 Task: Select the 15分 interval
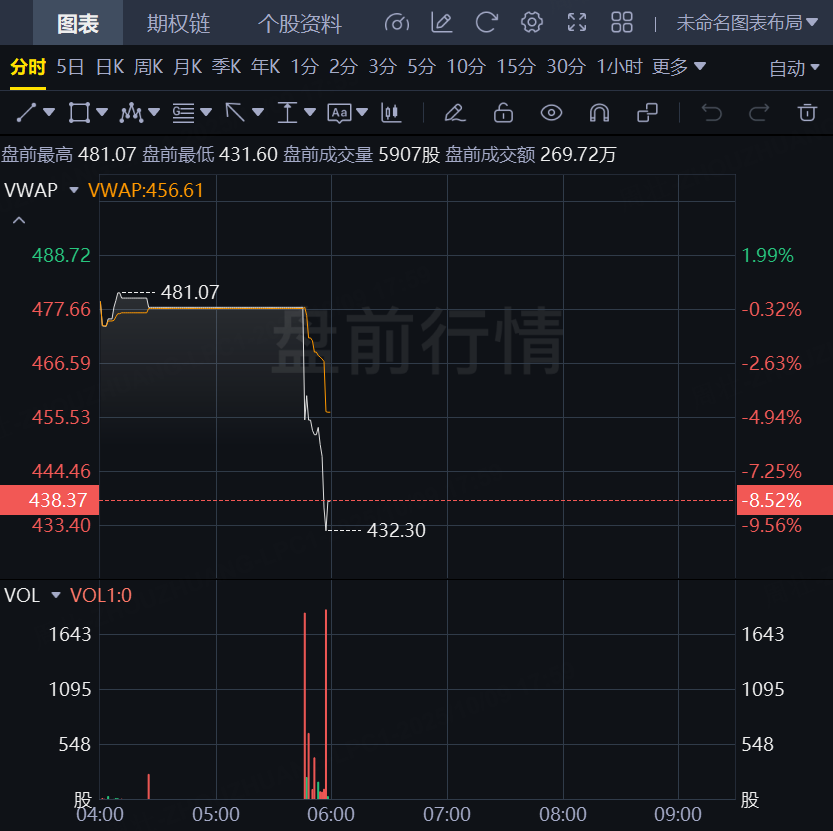pyautogui.click(x=515, y=67)
